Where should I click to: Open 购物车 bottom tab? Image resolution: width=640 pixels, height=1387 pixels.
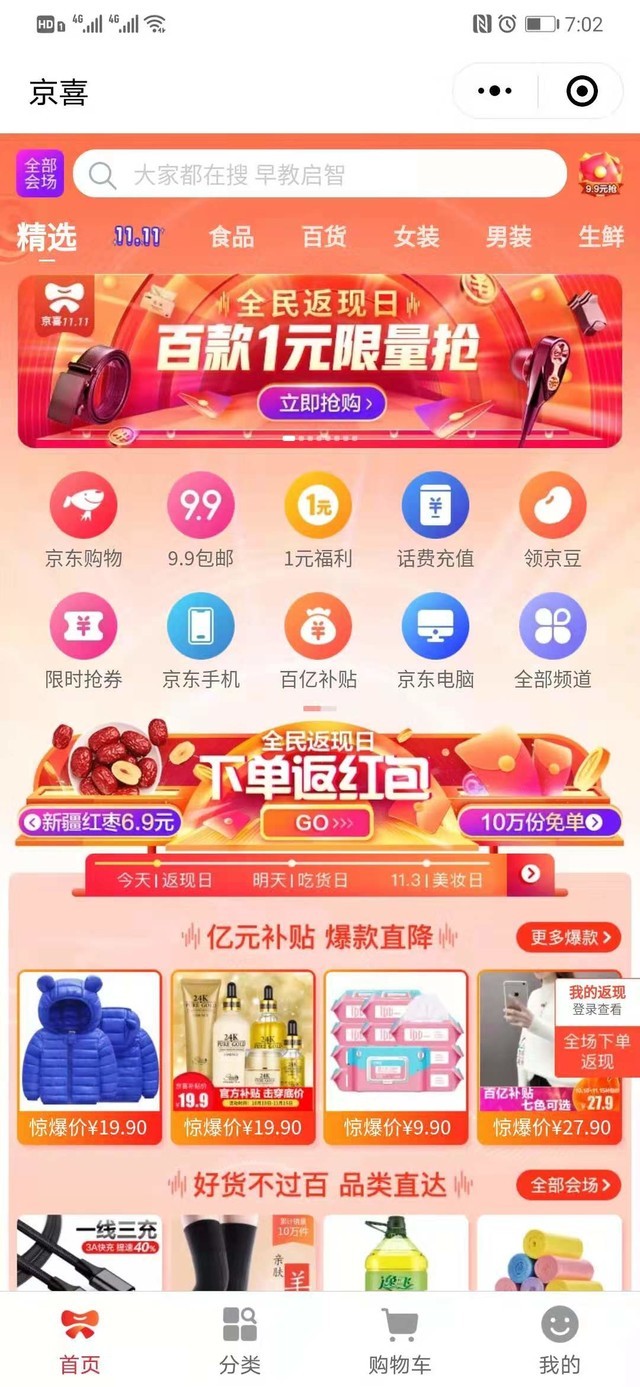(399, 1340)
